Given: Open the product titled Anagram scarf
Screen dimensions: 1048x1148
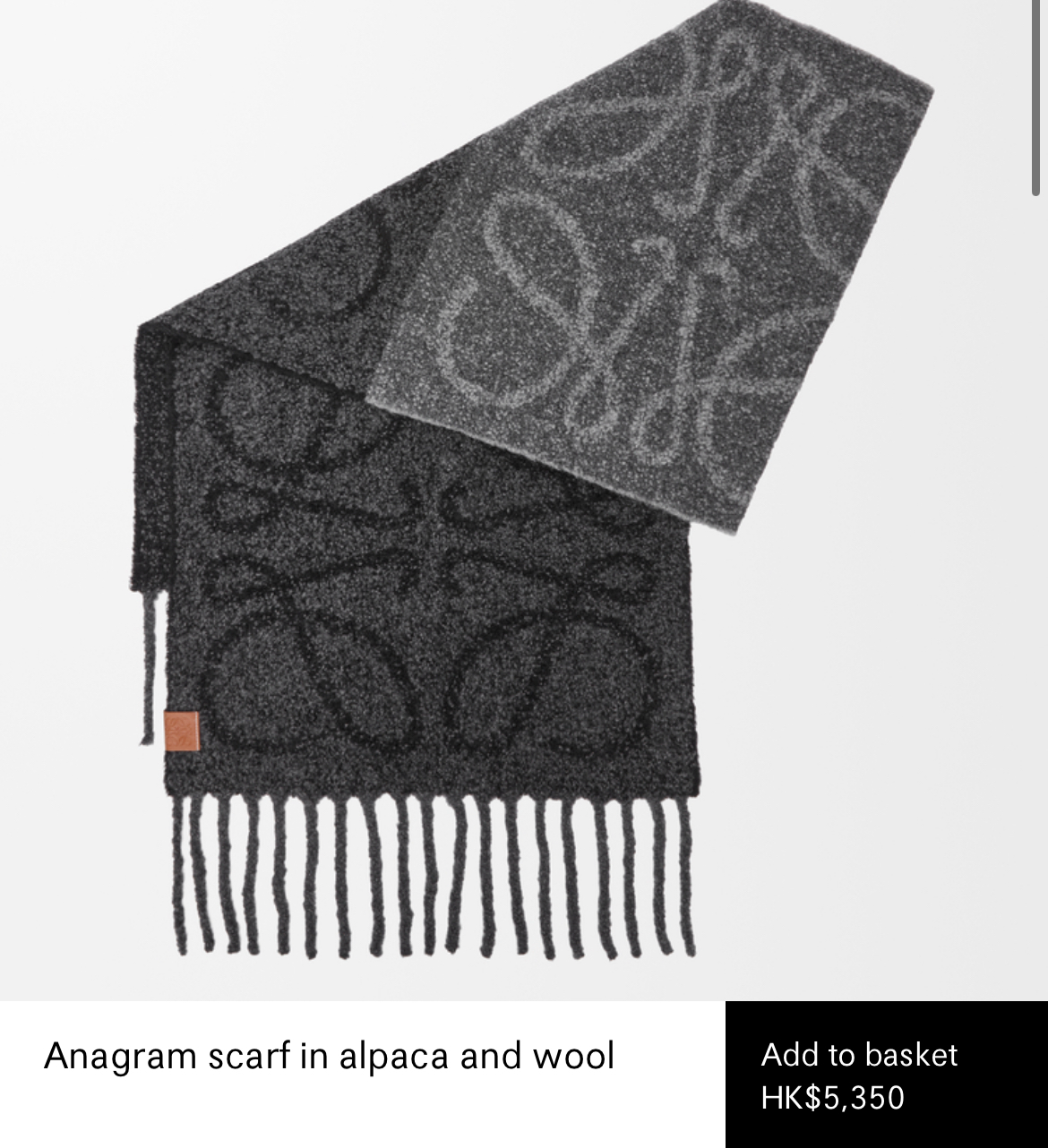Looking at the screenshot, I should [330, 1057].
